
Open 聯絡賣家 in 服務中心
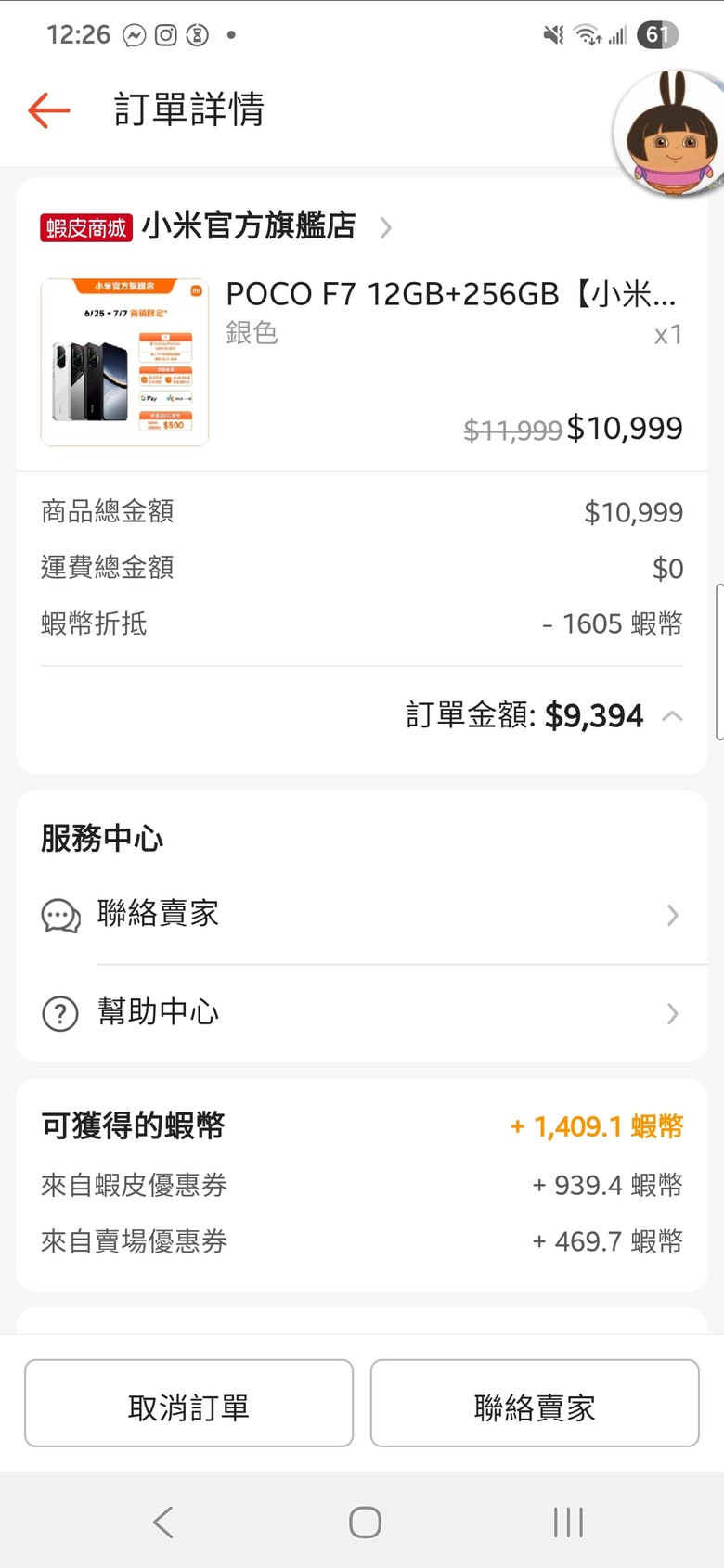click(362, 915)
